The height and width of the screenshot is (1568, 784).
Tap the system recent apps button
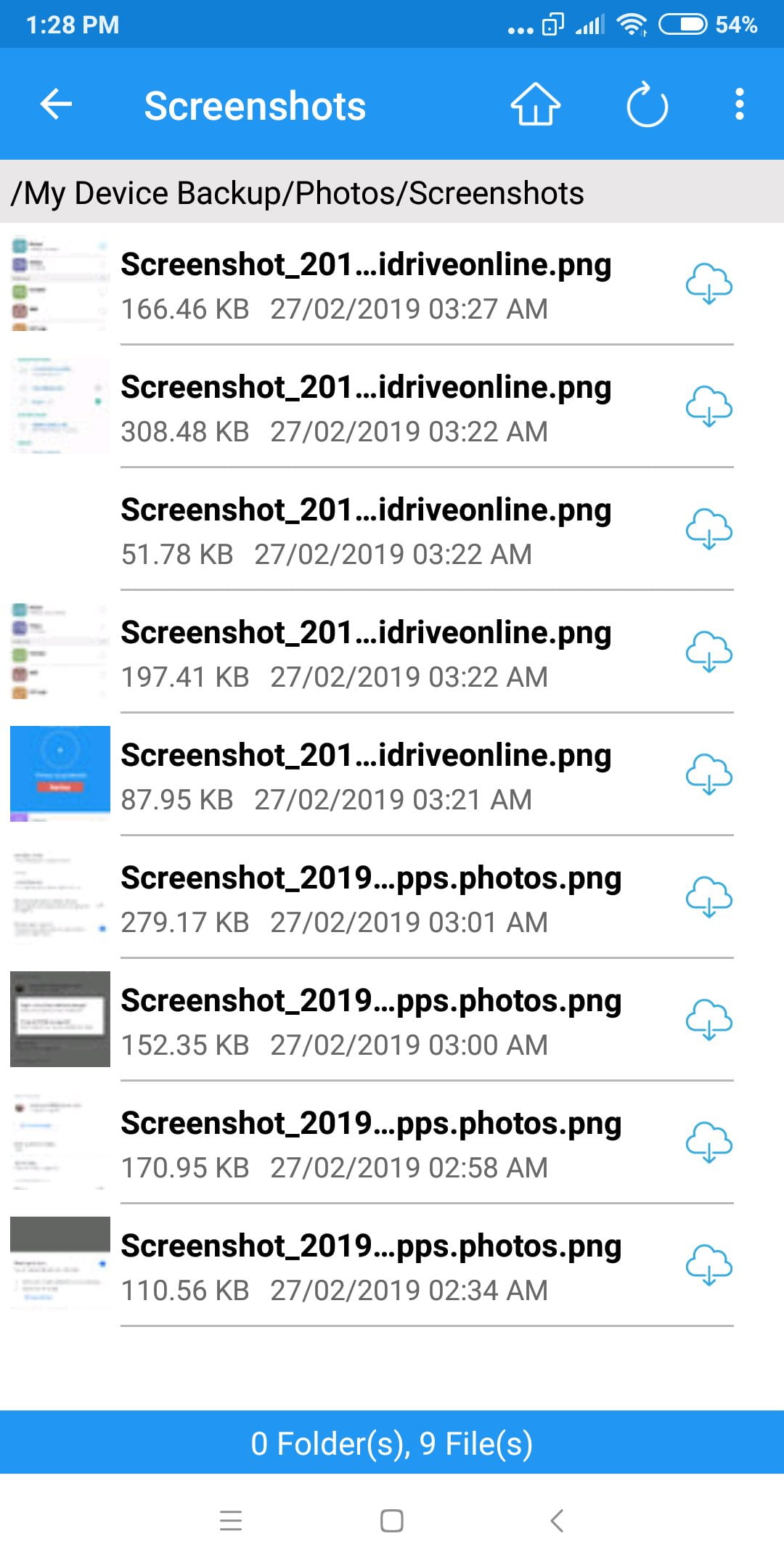(x=231, y=1520)
